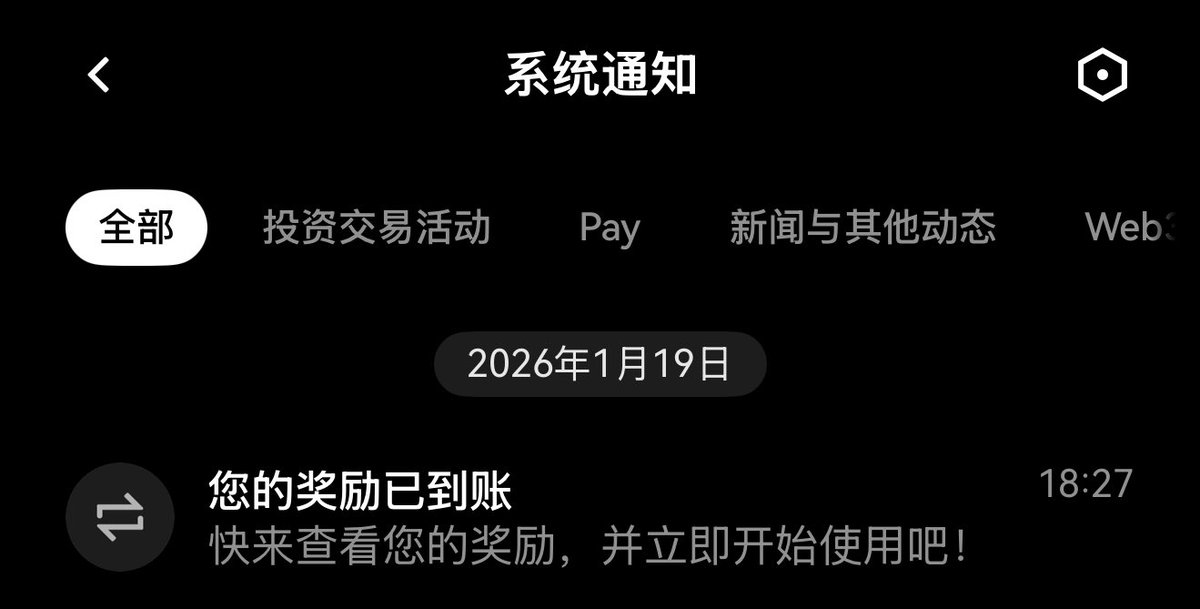Image resolution: width=1200 pixels, height=609 pixels.
Task: Select the 全部 tab
Action: [x=136, y=227]
